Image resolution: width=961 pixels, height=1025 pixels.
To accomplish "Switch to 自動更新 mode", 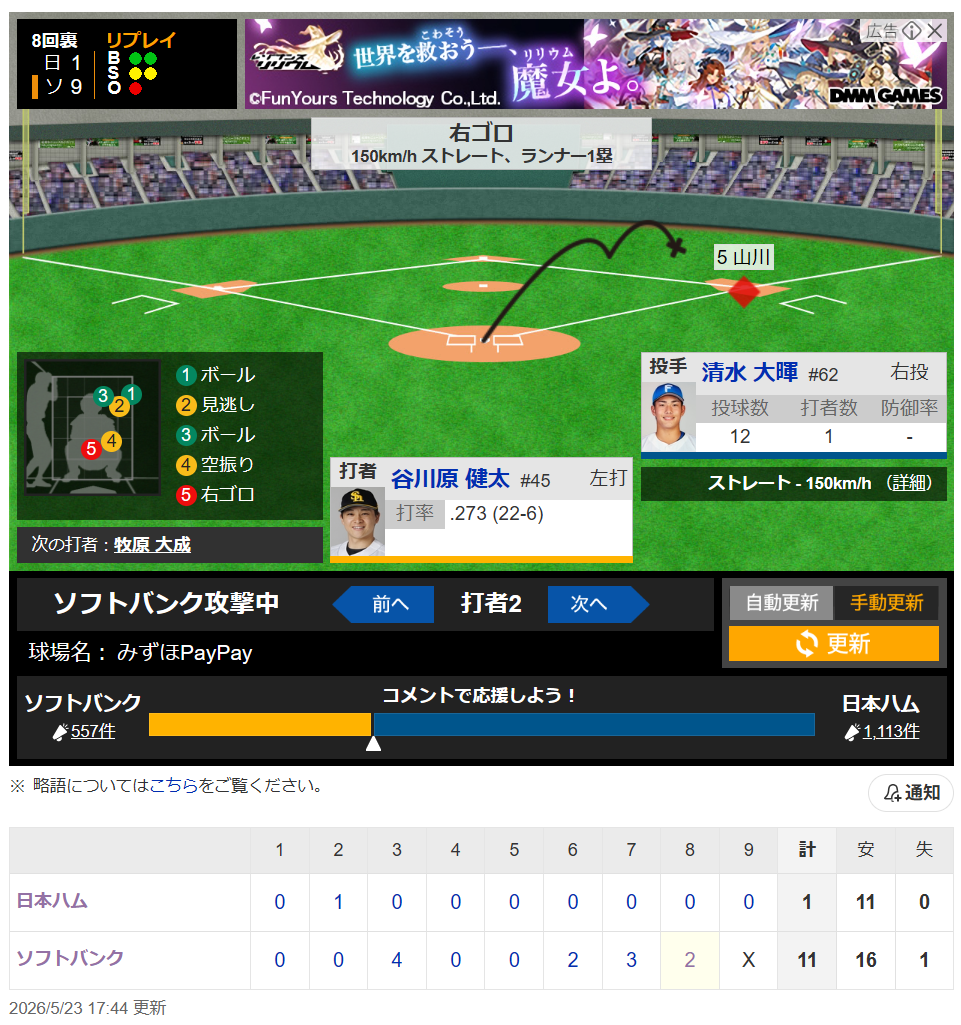I will [x=781, y=603].
